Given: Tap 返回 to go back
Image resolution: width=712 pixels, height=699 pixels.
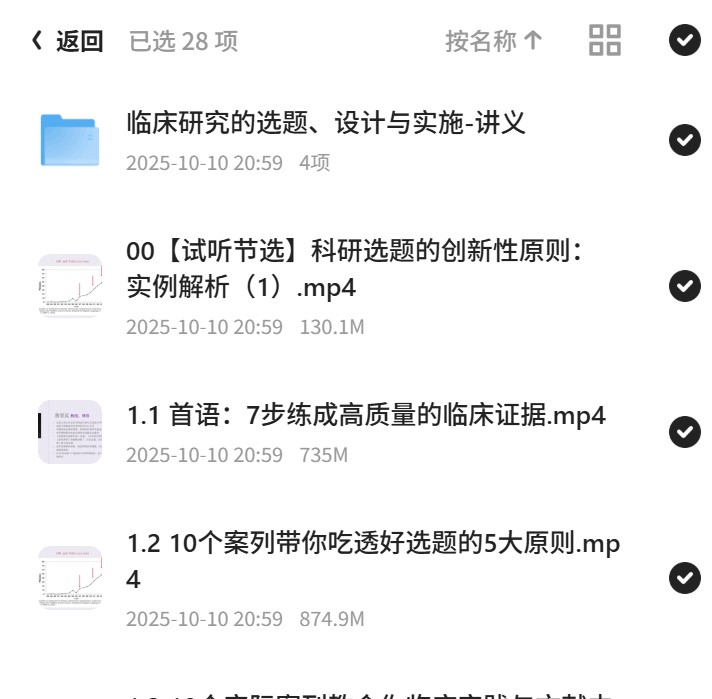Looking at the screenshot, I should [67, 41].
